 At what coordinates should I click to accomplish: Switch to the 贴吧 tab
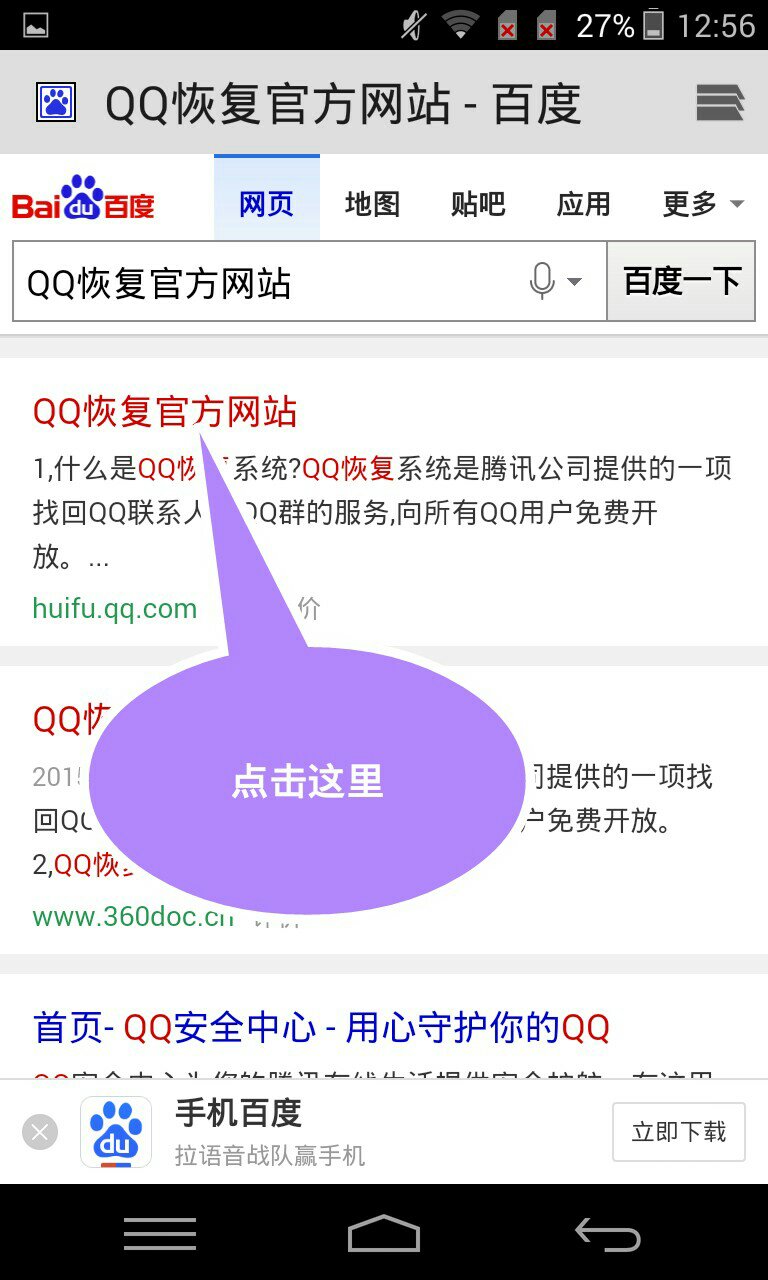477,203
